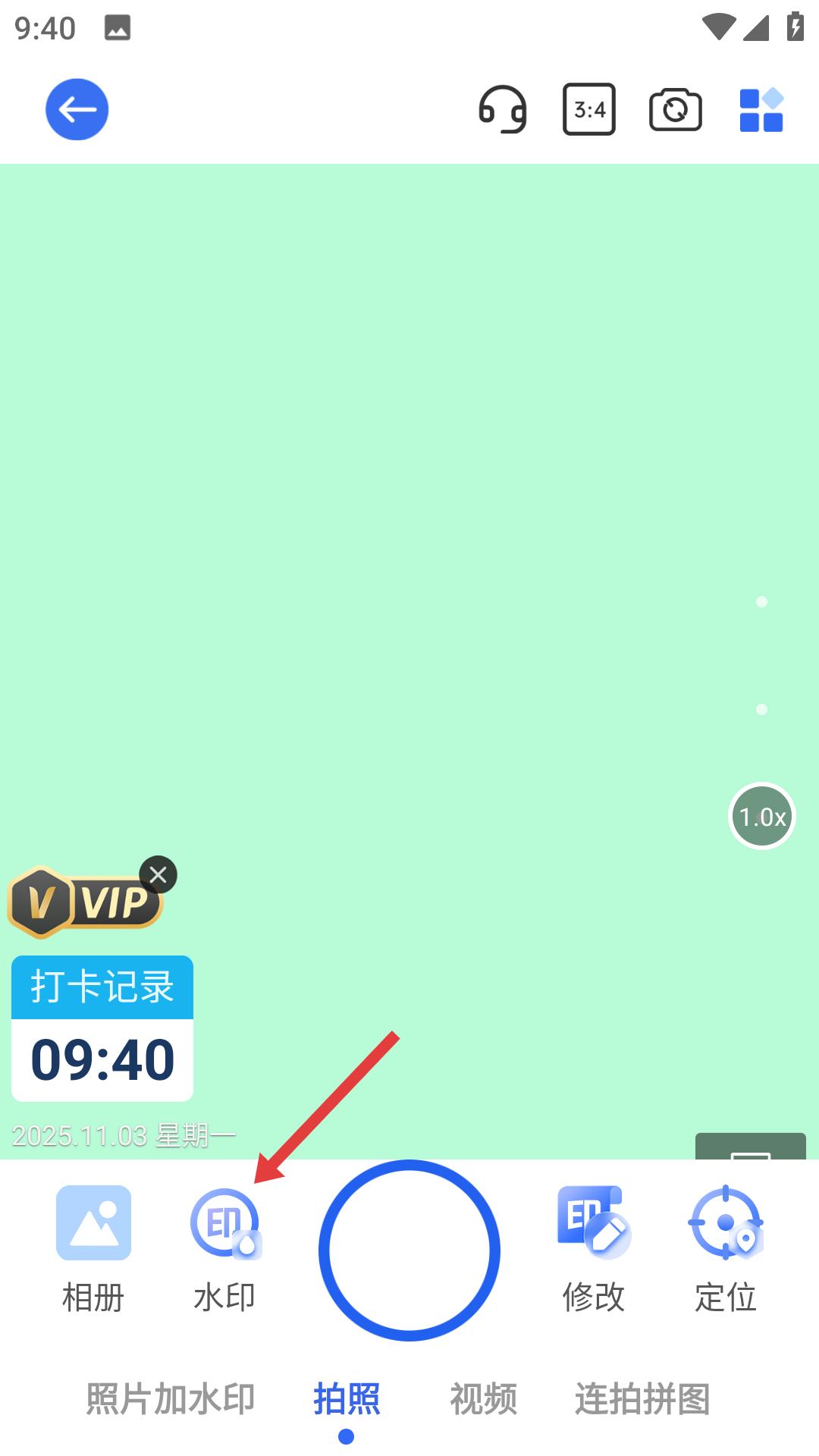Open the customer service headset icon

point(502,108)
